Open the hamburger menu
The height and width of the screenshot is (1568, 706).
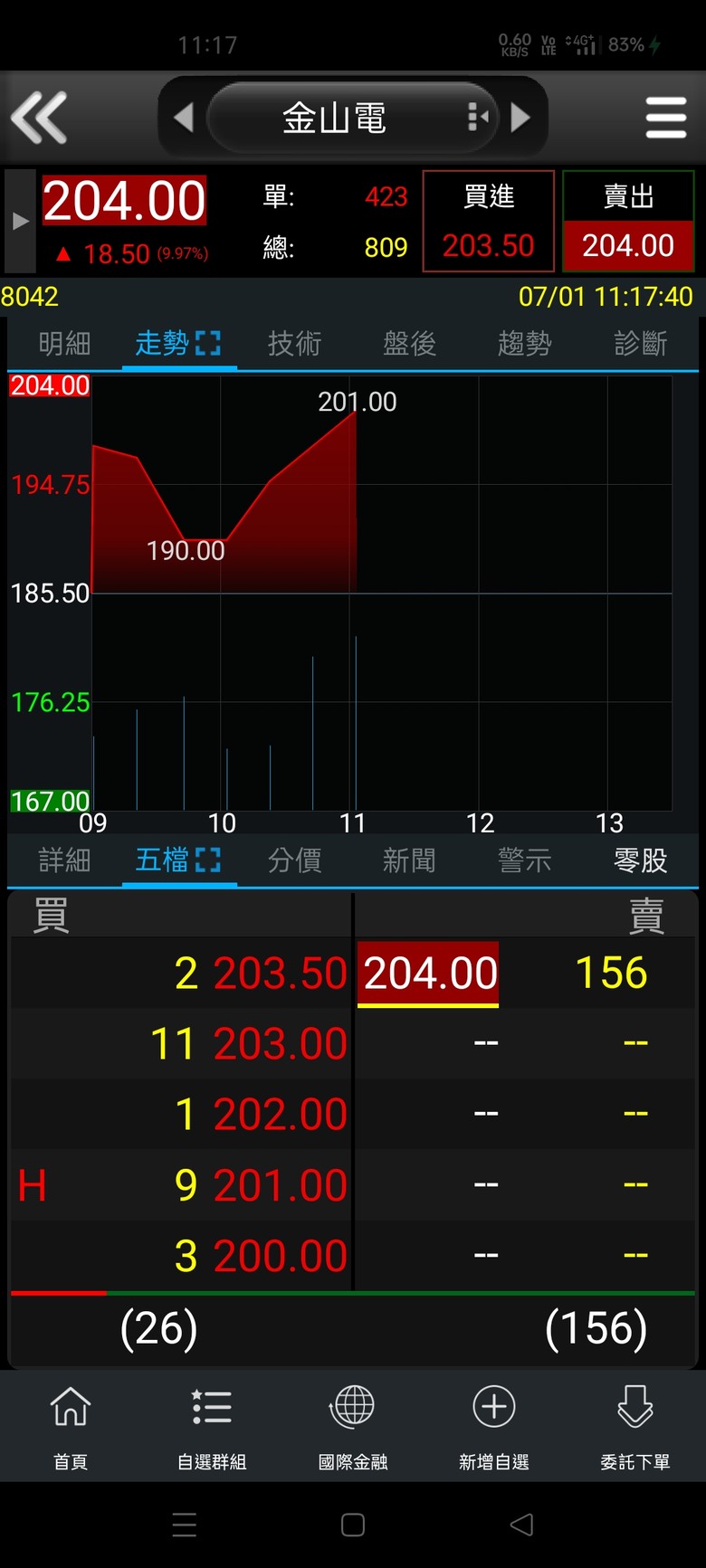click(x=665, y=118)
